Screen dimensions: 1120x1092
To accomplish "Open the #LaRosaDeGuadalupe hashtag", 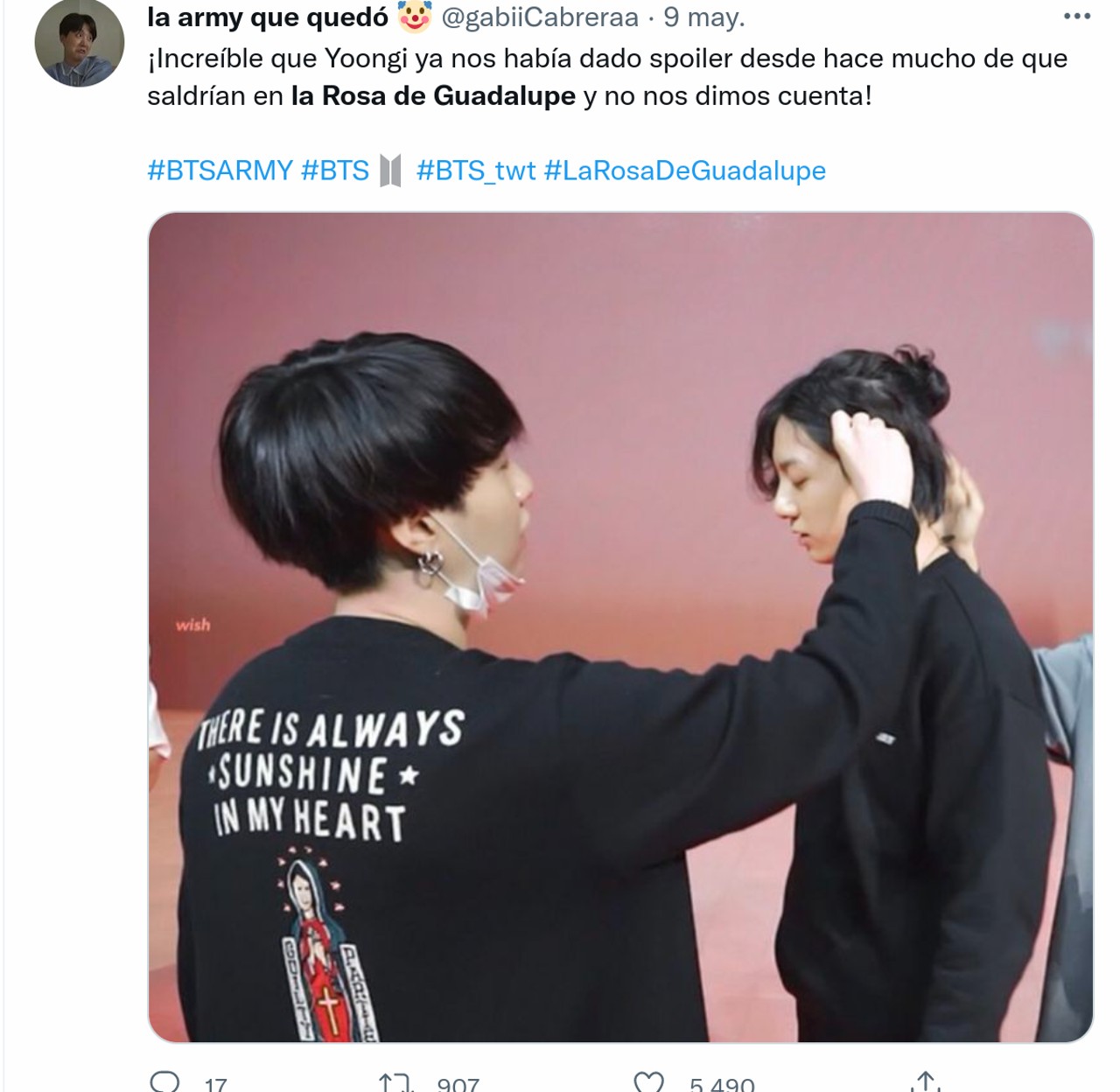I will pyautogui.click(x=684, y=170).
